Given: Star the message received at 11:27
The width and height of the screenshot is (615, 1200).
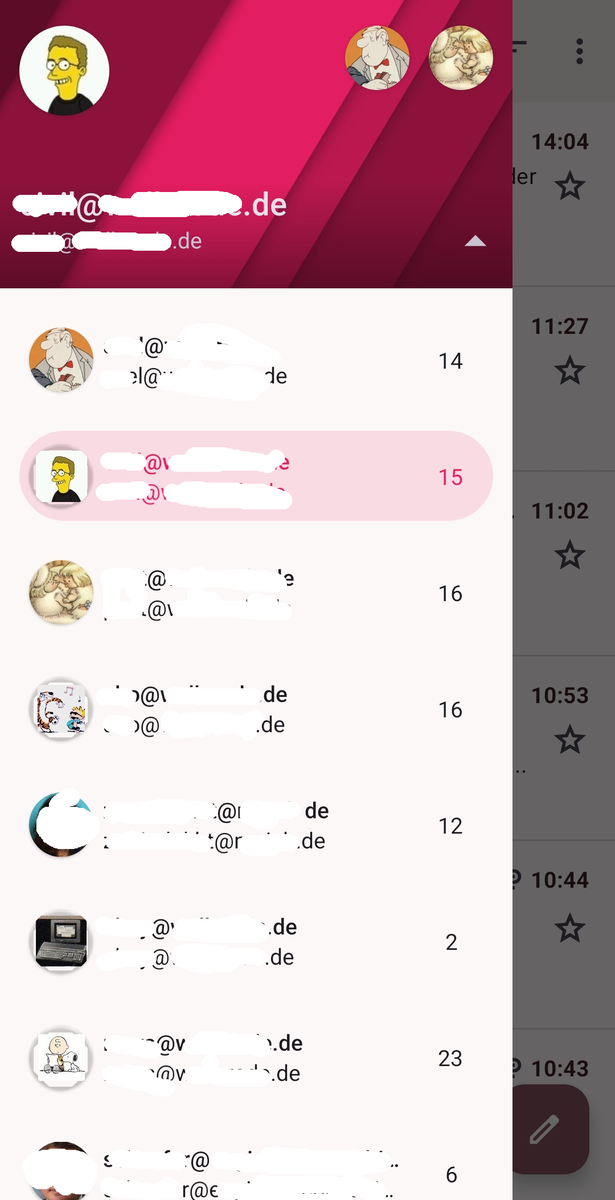Looking at the screenshot, I should click(x=569, y=370).
